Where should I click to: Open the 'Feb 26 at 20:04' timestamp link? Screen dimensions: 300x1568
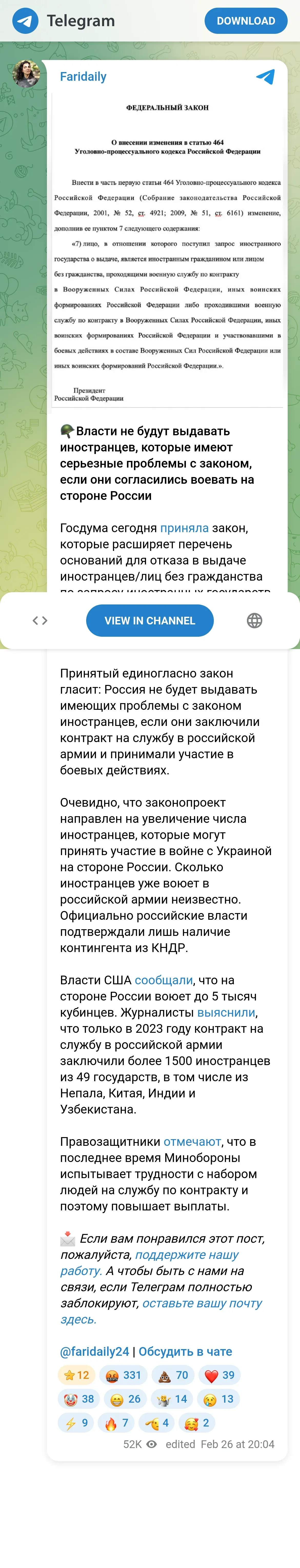(x=237, y=1444)
